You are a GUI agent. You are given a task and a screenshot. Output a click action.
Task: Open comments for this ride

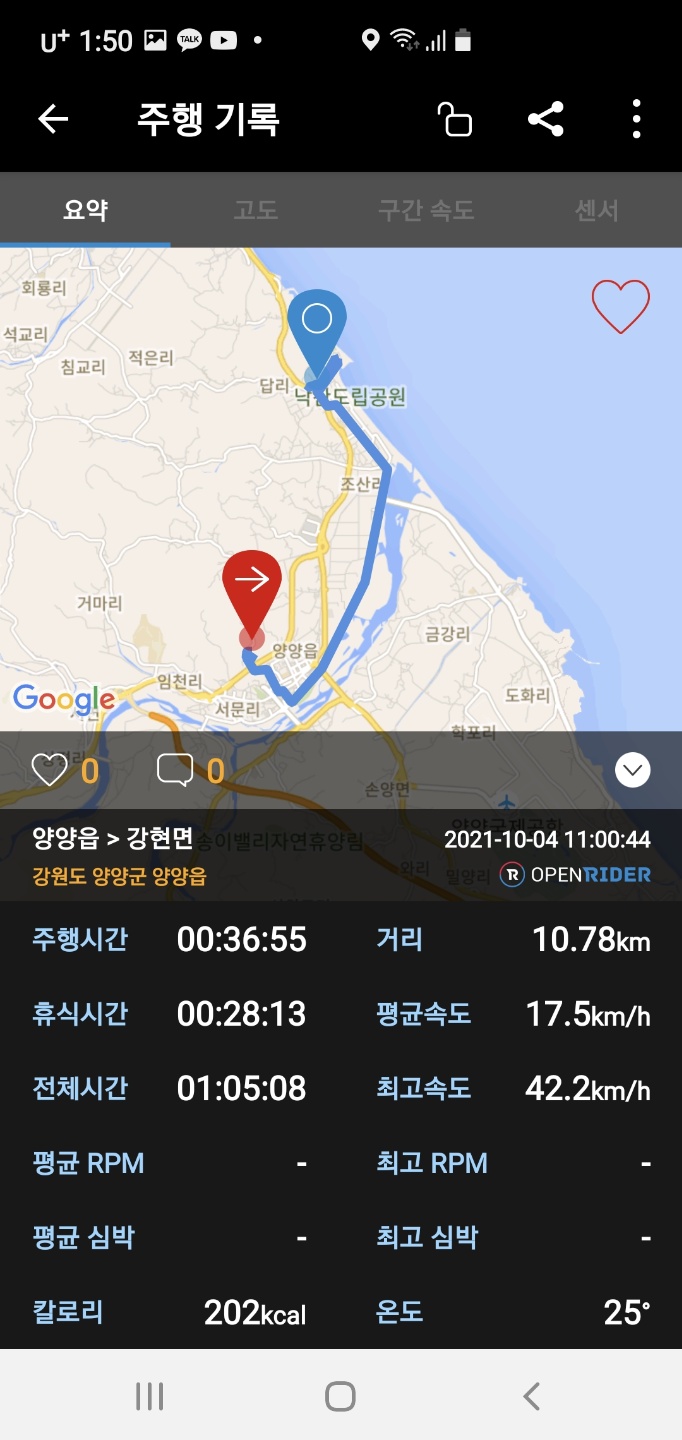(175, 770)
